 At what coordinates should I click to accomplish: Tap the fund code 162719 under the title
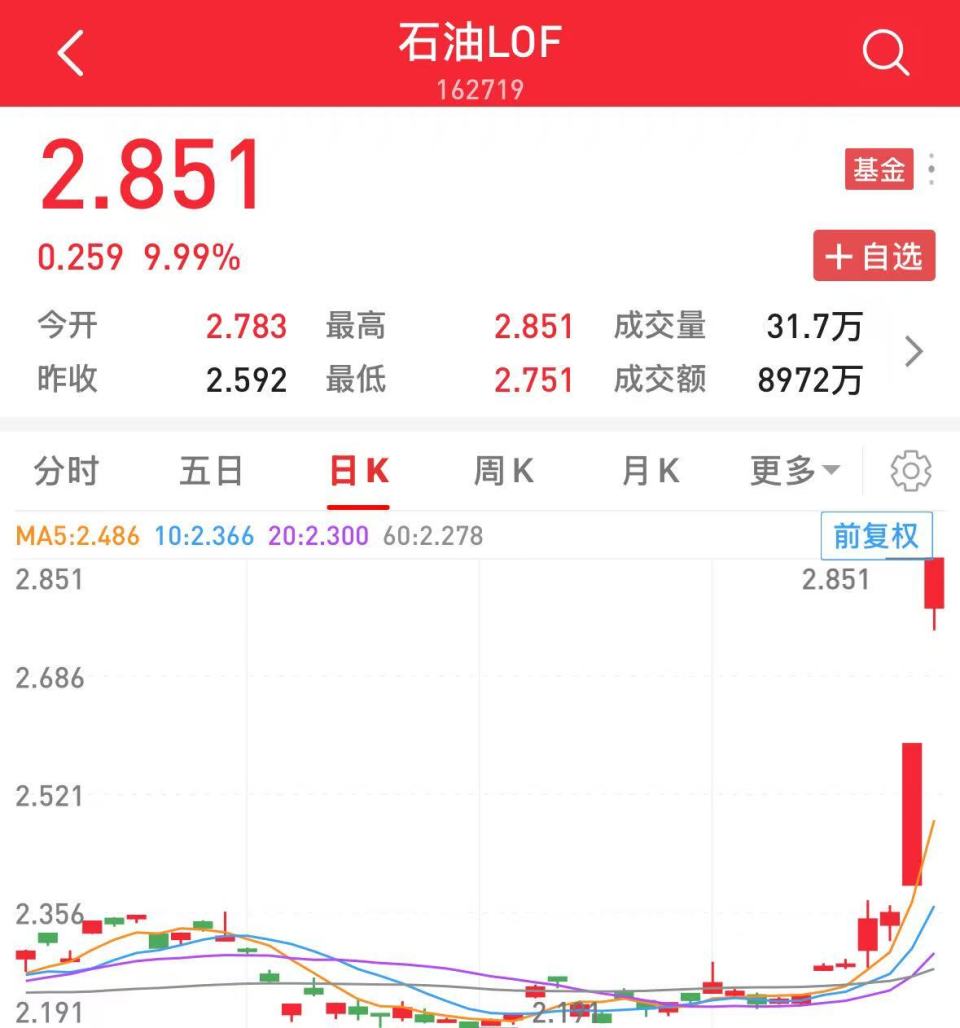point(480,90)
